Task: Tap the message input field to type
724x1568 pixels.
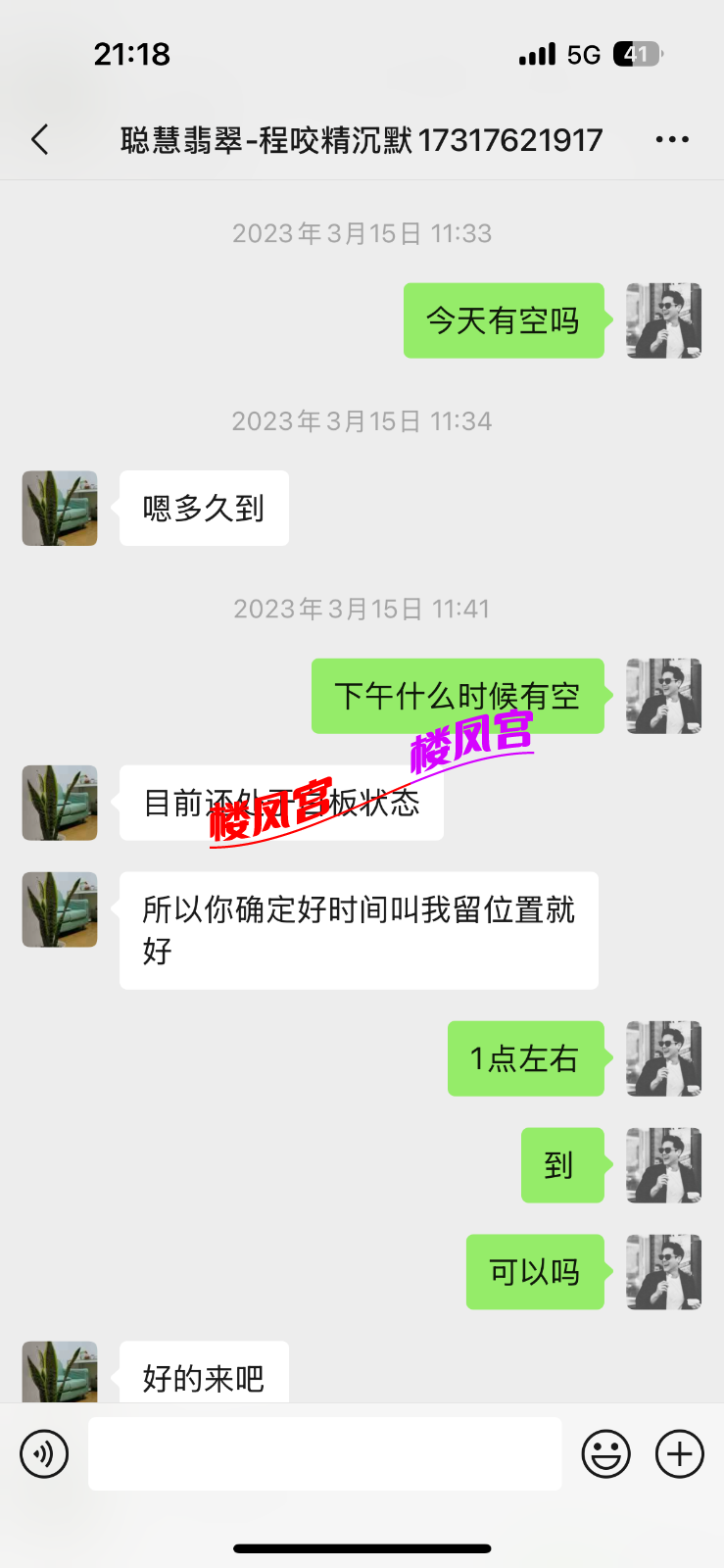Action: pos(325,1453)
